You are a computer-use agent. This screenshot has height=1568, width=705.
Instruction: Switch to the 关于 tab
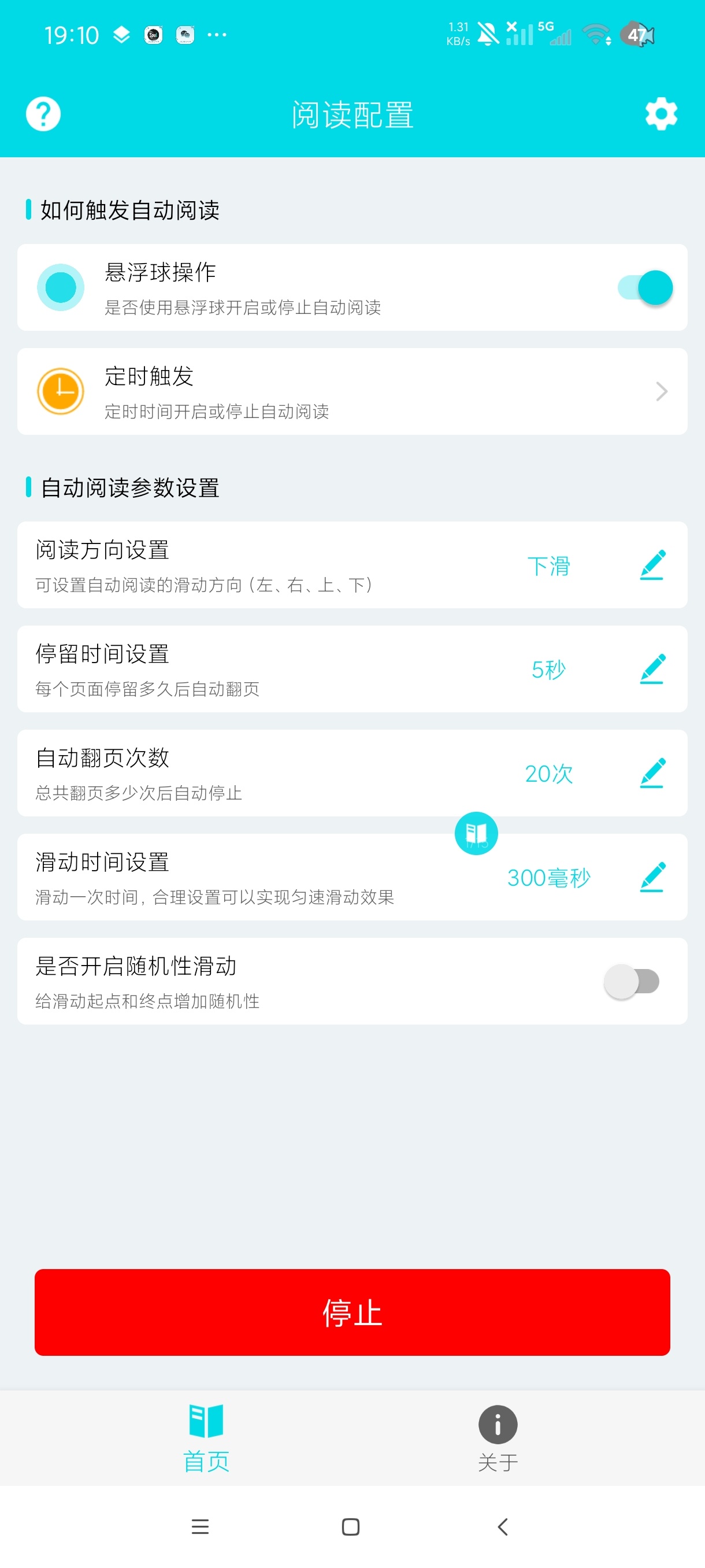[498, 1438]
